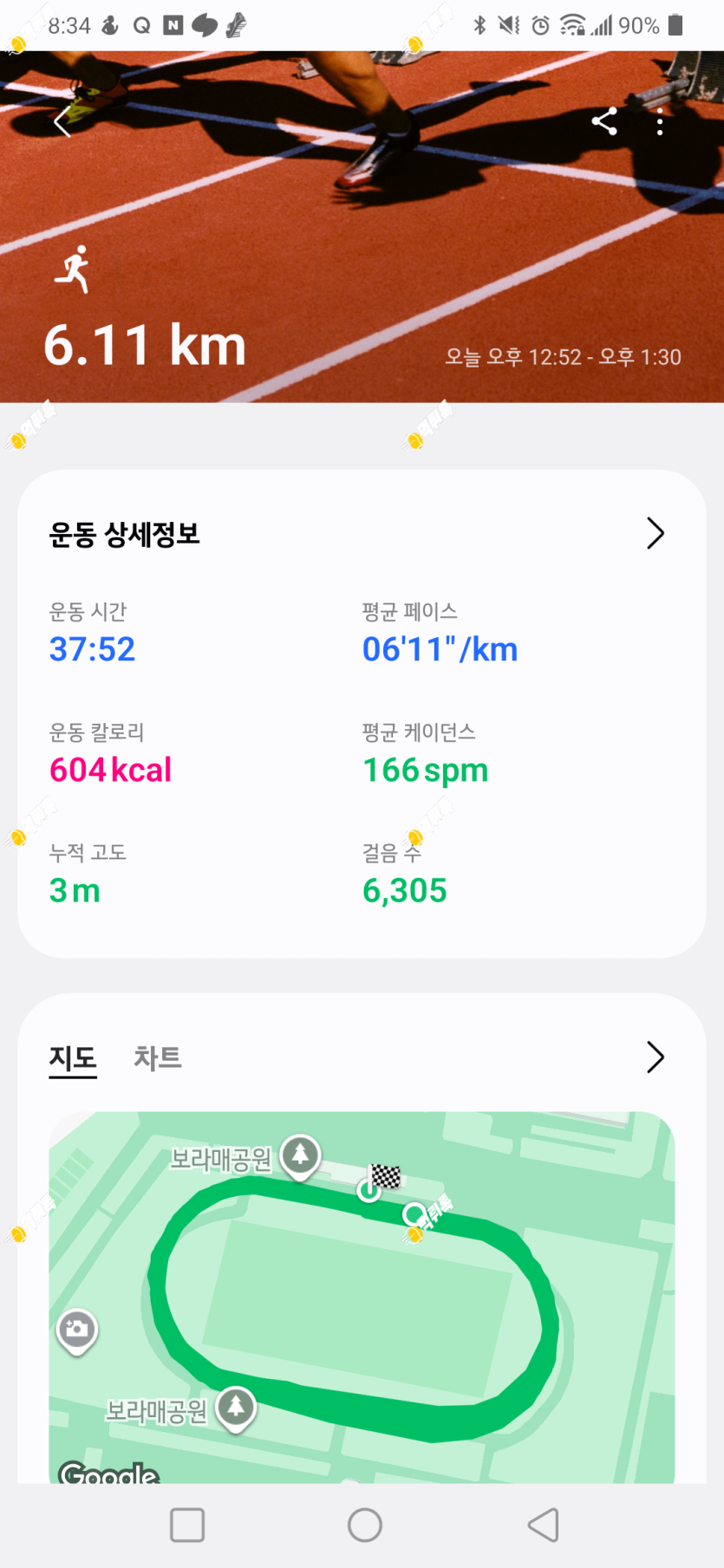This screenshot has height=1568, width=724.
Task: Open the running route map
Action: coord(362,1297)
